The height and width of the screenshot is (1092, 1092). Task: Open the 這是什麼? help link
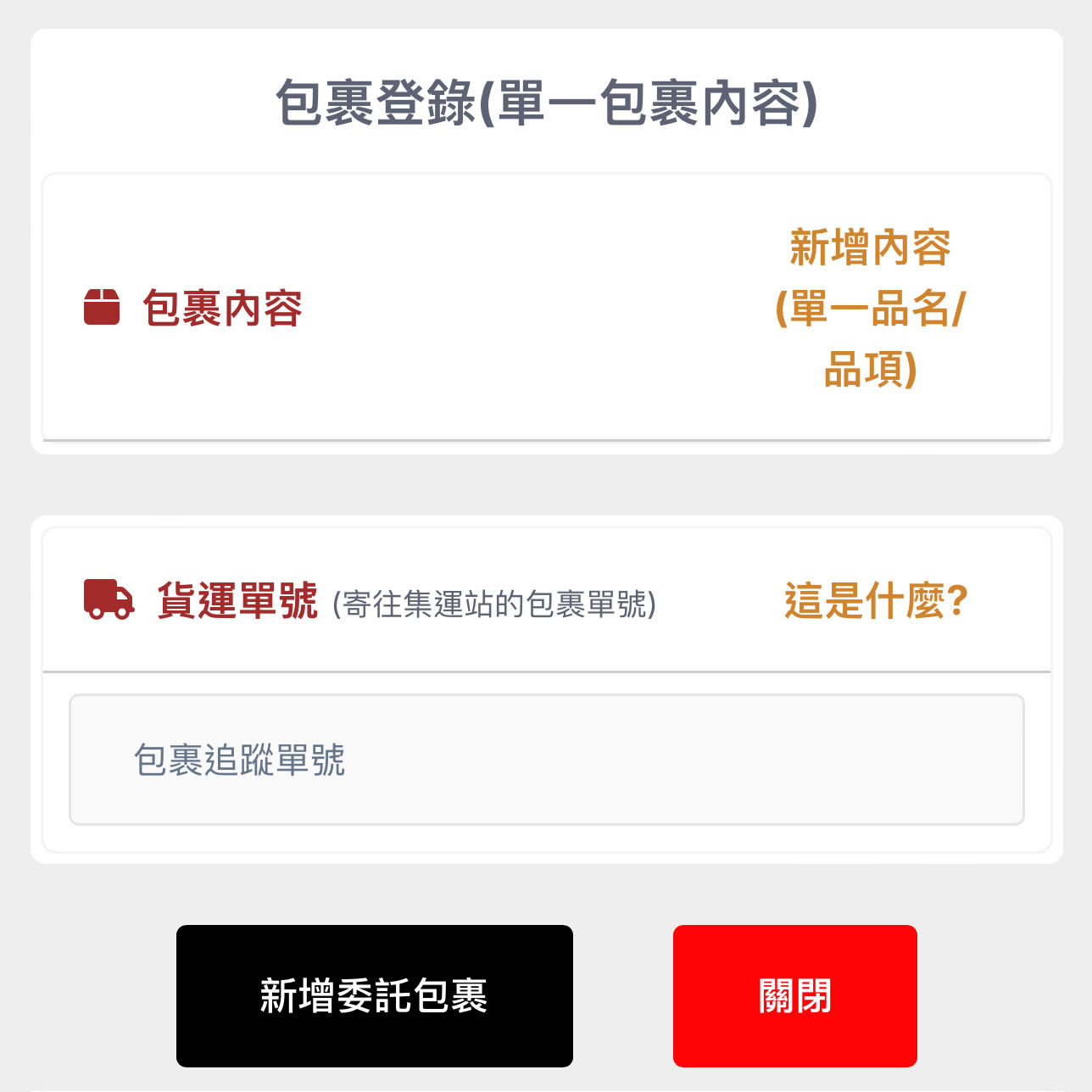coord(875,601)
